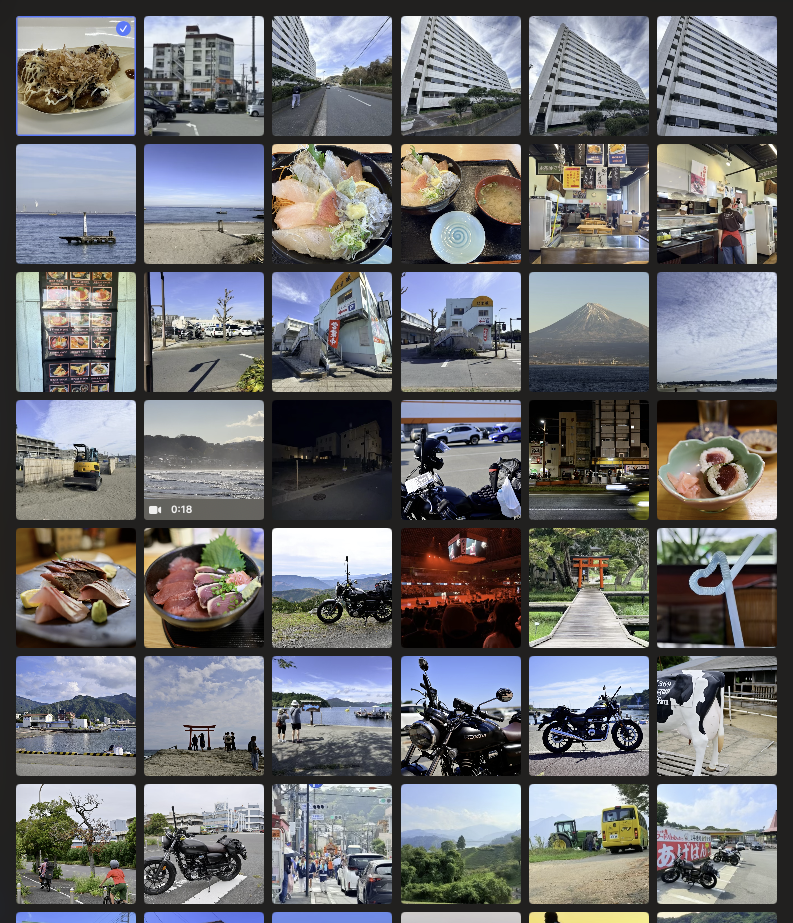Select the red torii gate boardwalk photo
The image size is (793, 923).
click(588, 587)
